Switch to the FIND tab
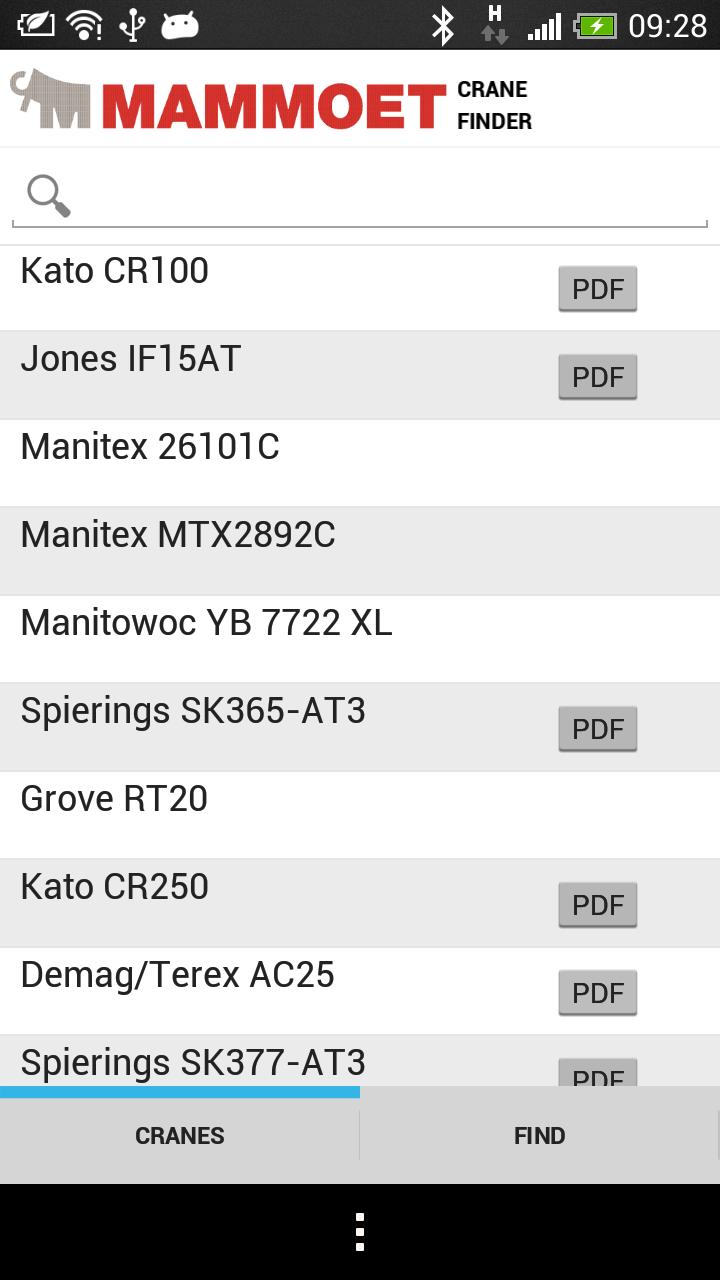Screen dimensions: 720x1280 pyautogui.click(x=540, y=1136)
